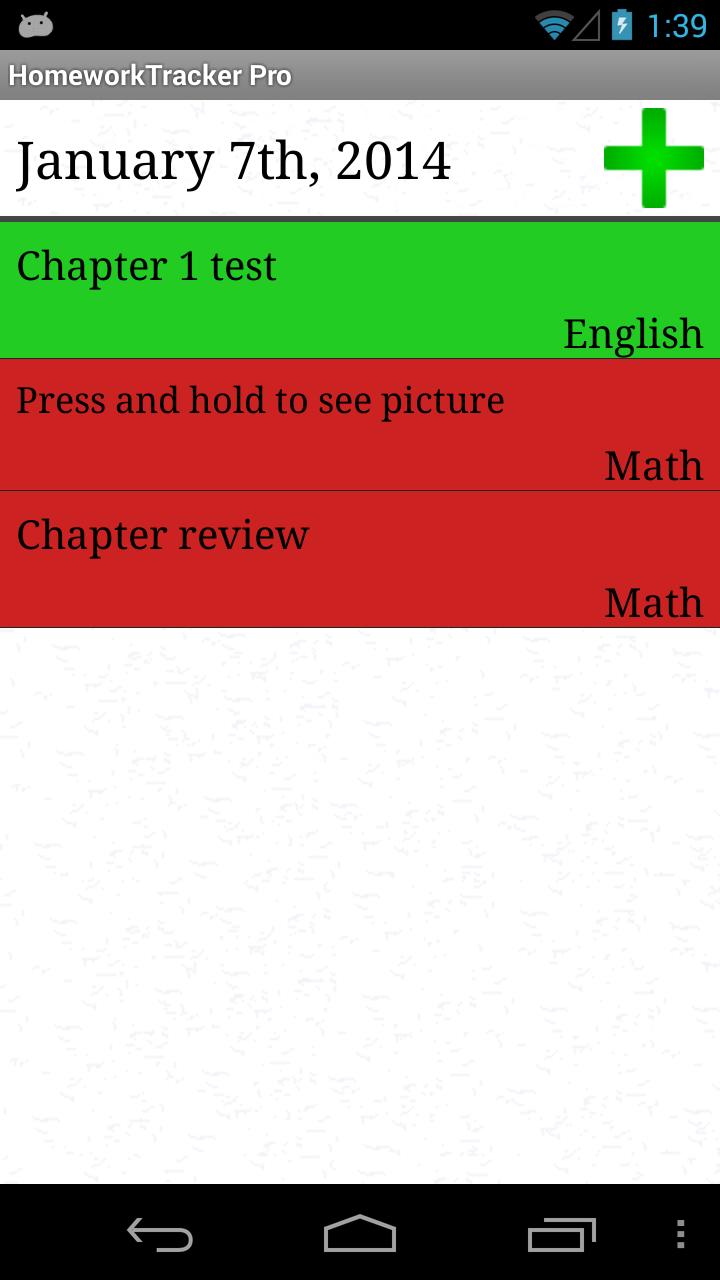This screenshot has width=720, height=1280.
Task: Tap the English subject label
Action: tap(634, 334)
